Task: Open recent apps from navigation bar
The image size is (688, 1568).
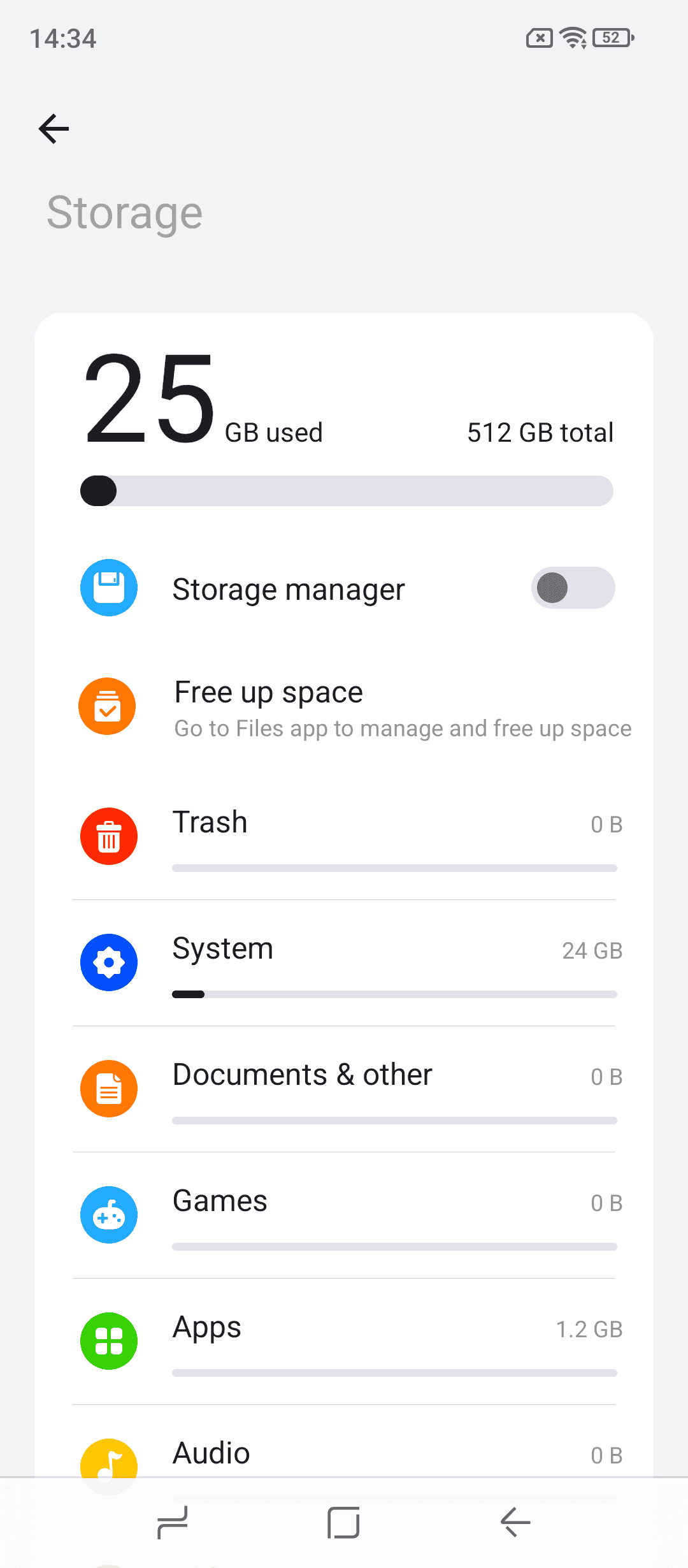Action: click(173, 1523)
